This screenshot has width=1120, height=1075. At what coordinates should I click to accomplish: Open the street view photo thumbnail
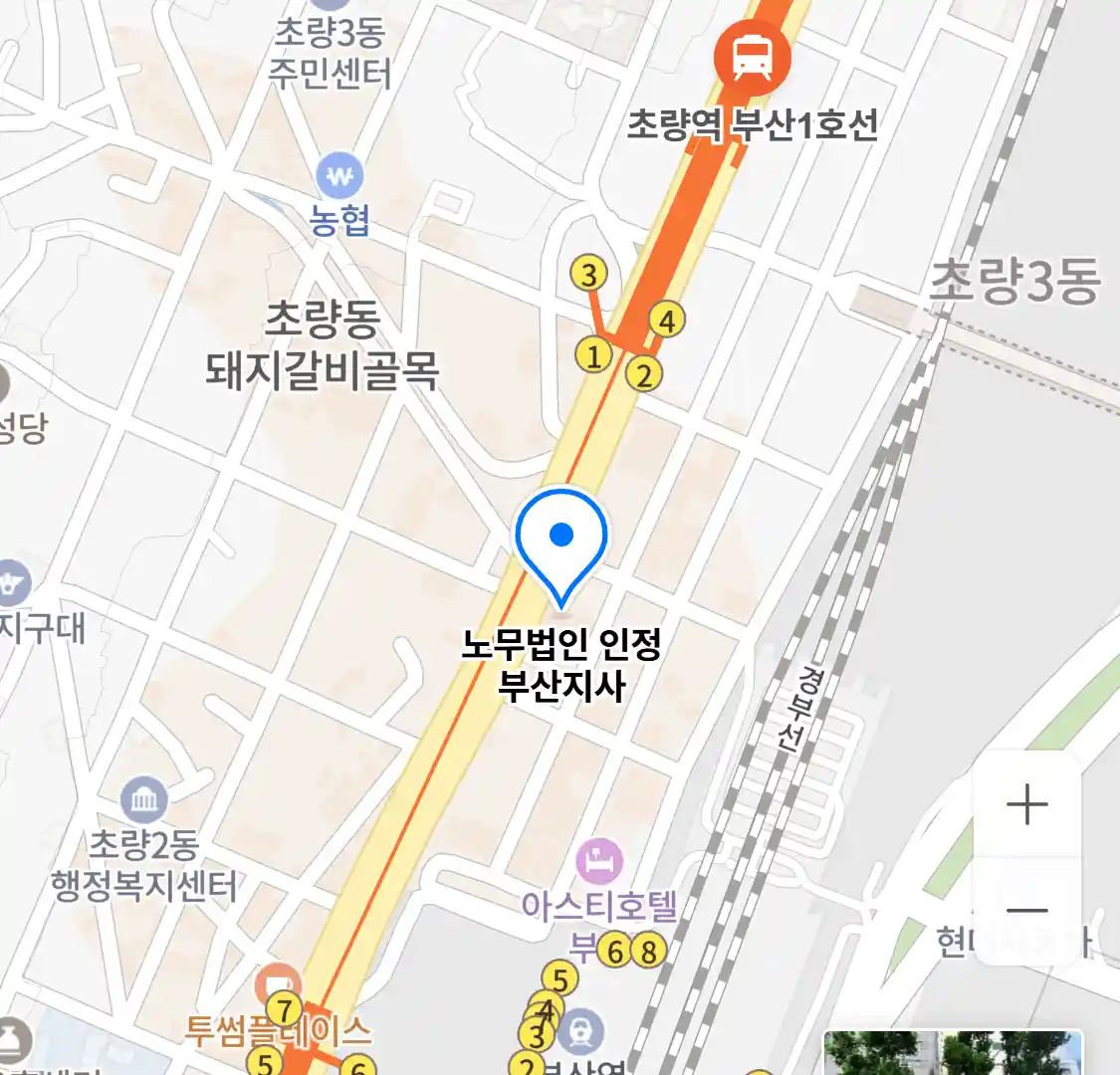click(953, 1054)
